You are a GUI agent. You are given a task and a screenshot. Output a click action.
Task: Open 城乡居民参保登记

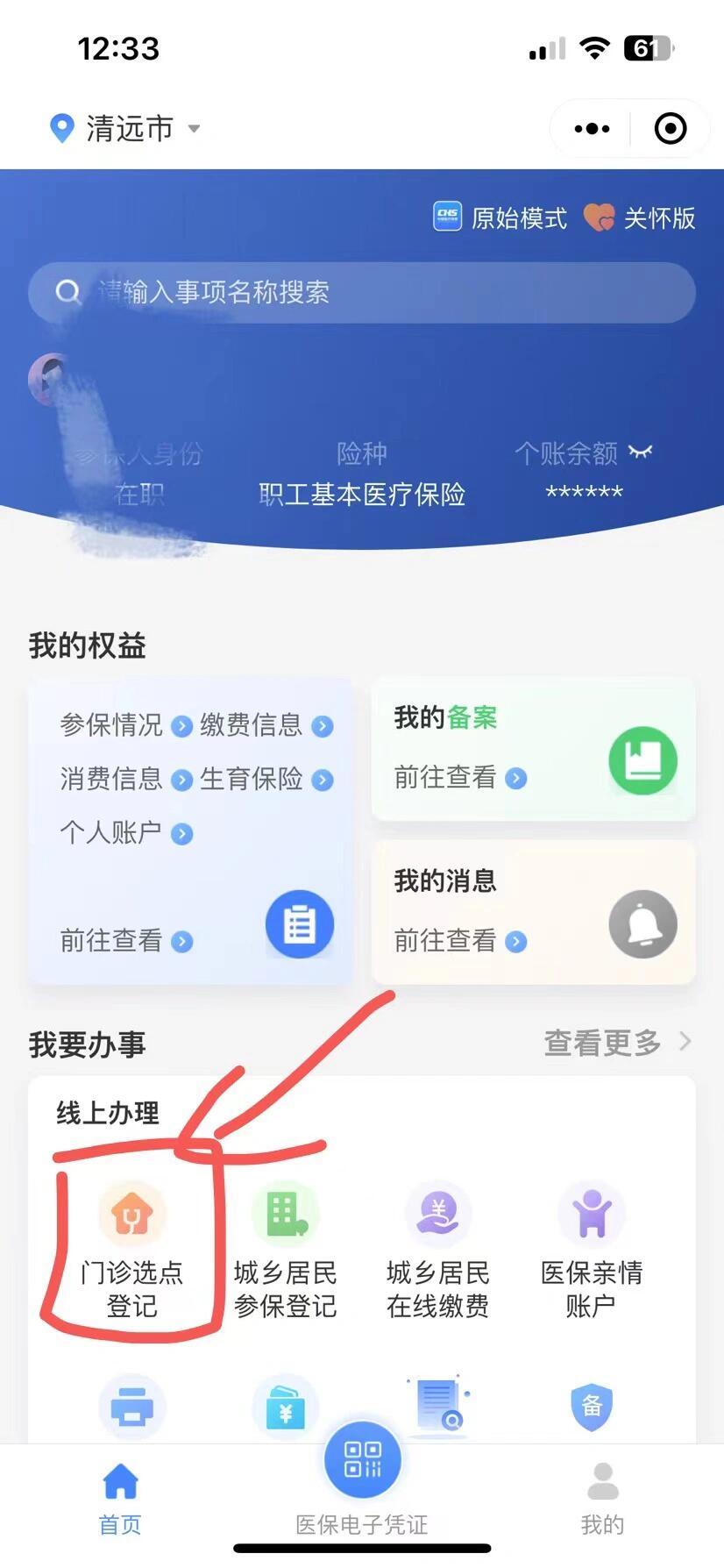[285, 1251]
